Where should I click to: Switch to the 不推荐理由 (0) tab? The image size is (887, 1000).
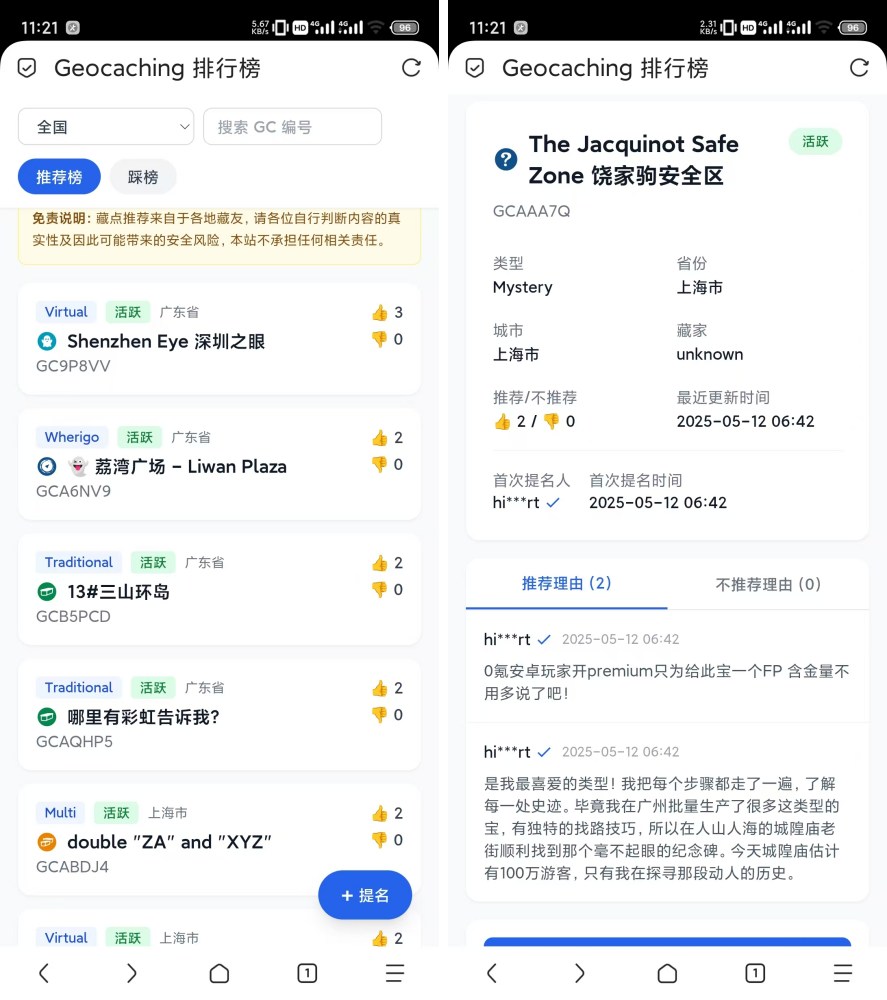768,584
